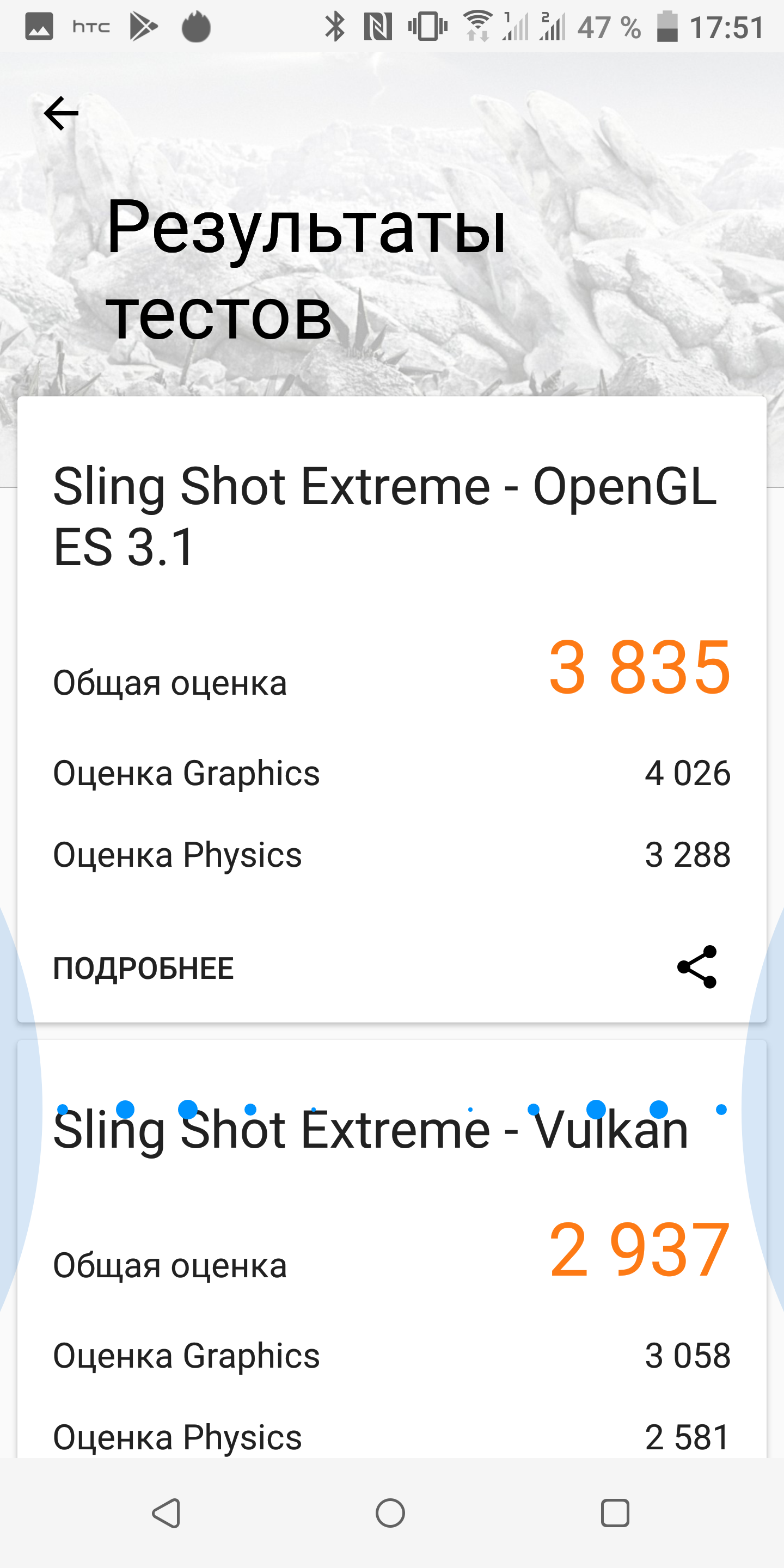Open the Sling Shot Extreme Vulkan card

[370, 1131]
